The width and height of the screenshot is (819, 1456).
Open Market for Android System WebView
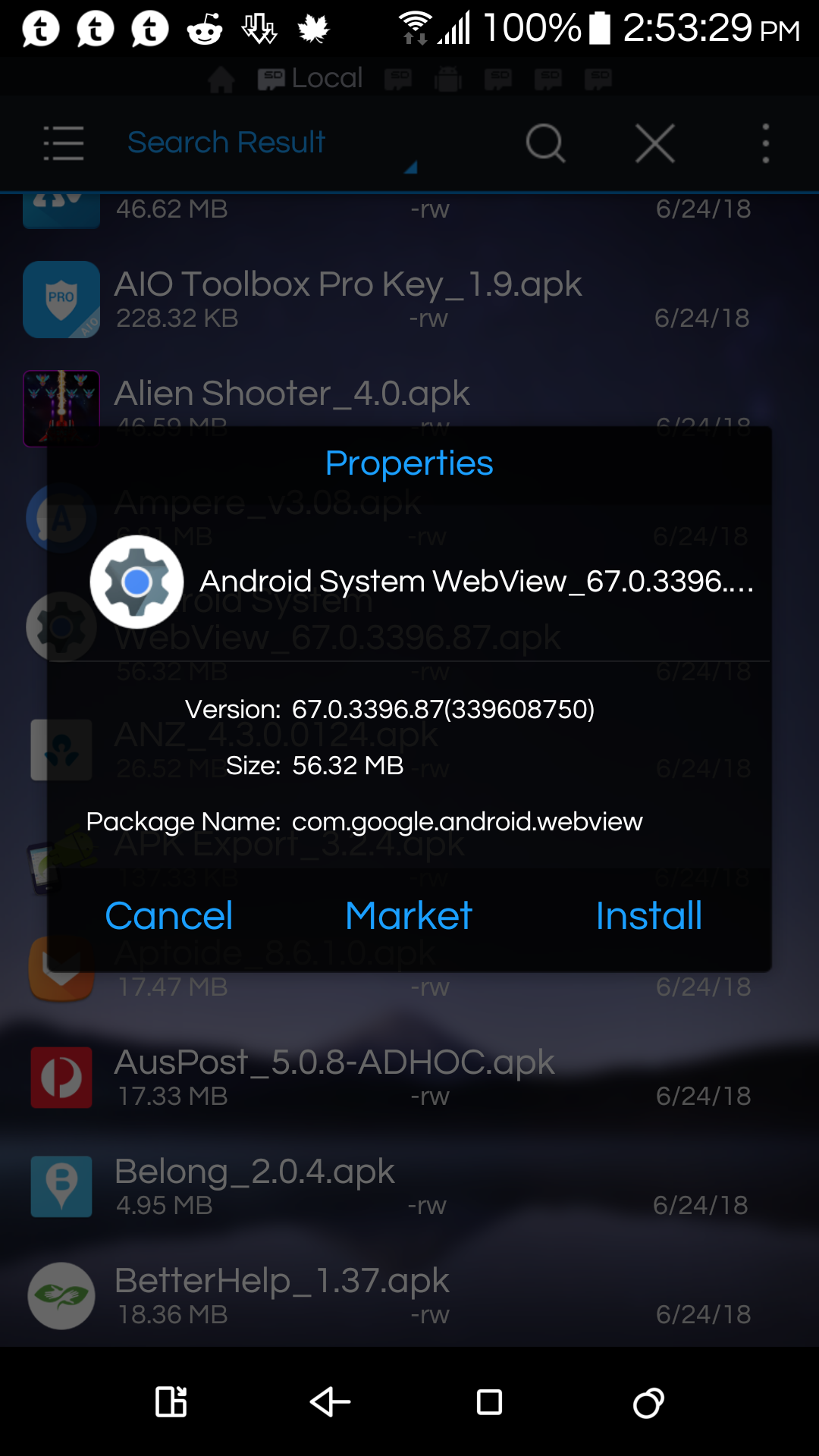pos(409,915)
